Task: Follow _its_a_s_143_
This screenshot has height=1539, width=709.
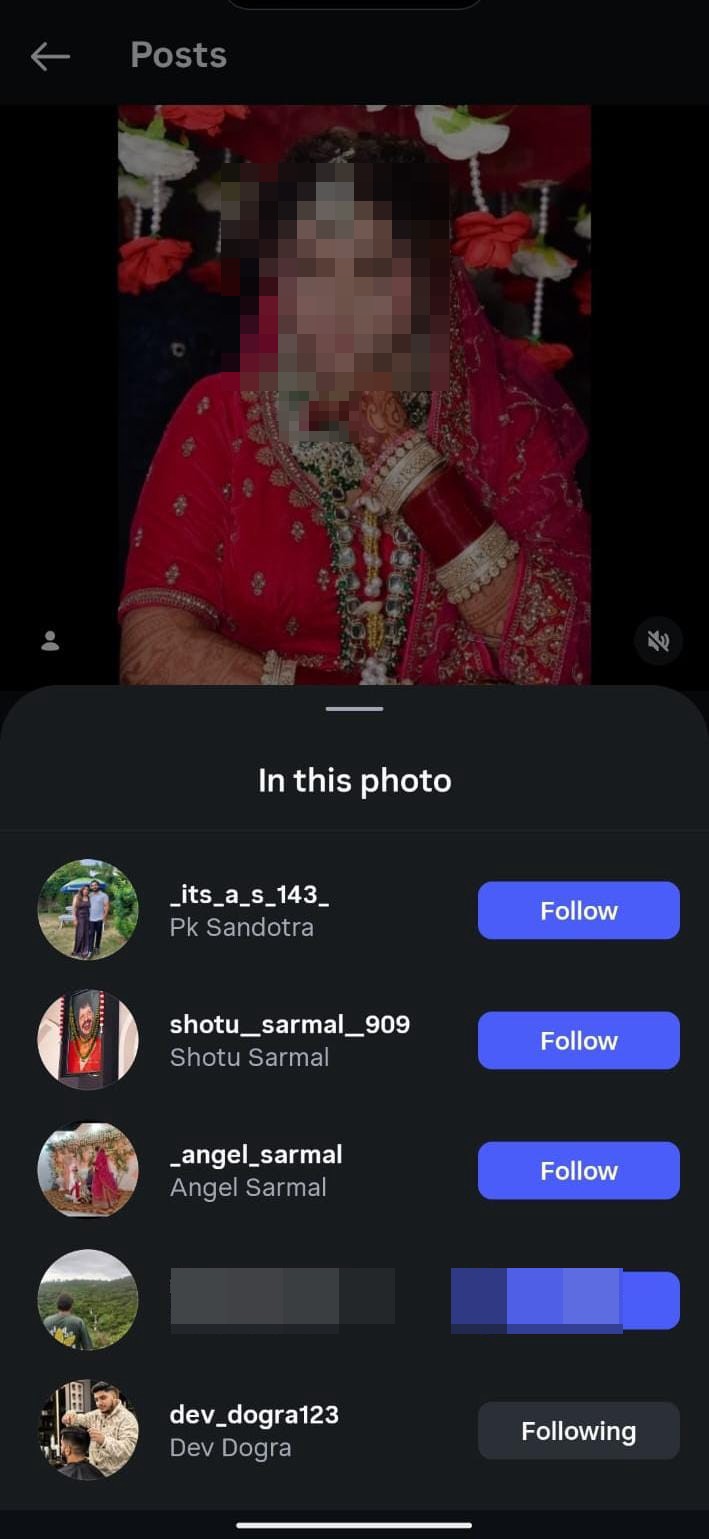Action: coord(578,910)
